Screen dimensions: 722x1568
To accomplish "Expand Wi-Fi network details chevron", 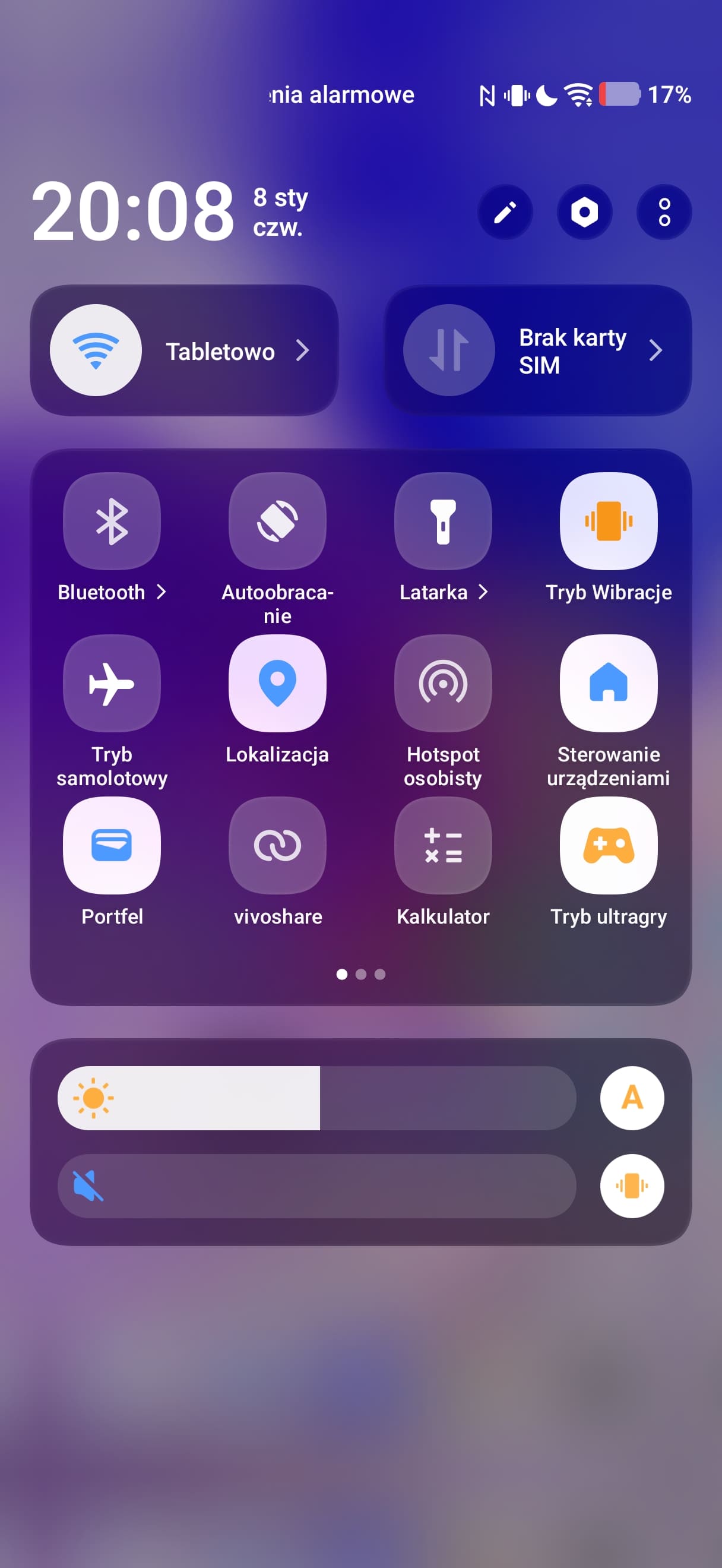I will point(302,350).
